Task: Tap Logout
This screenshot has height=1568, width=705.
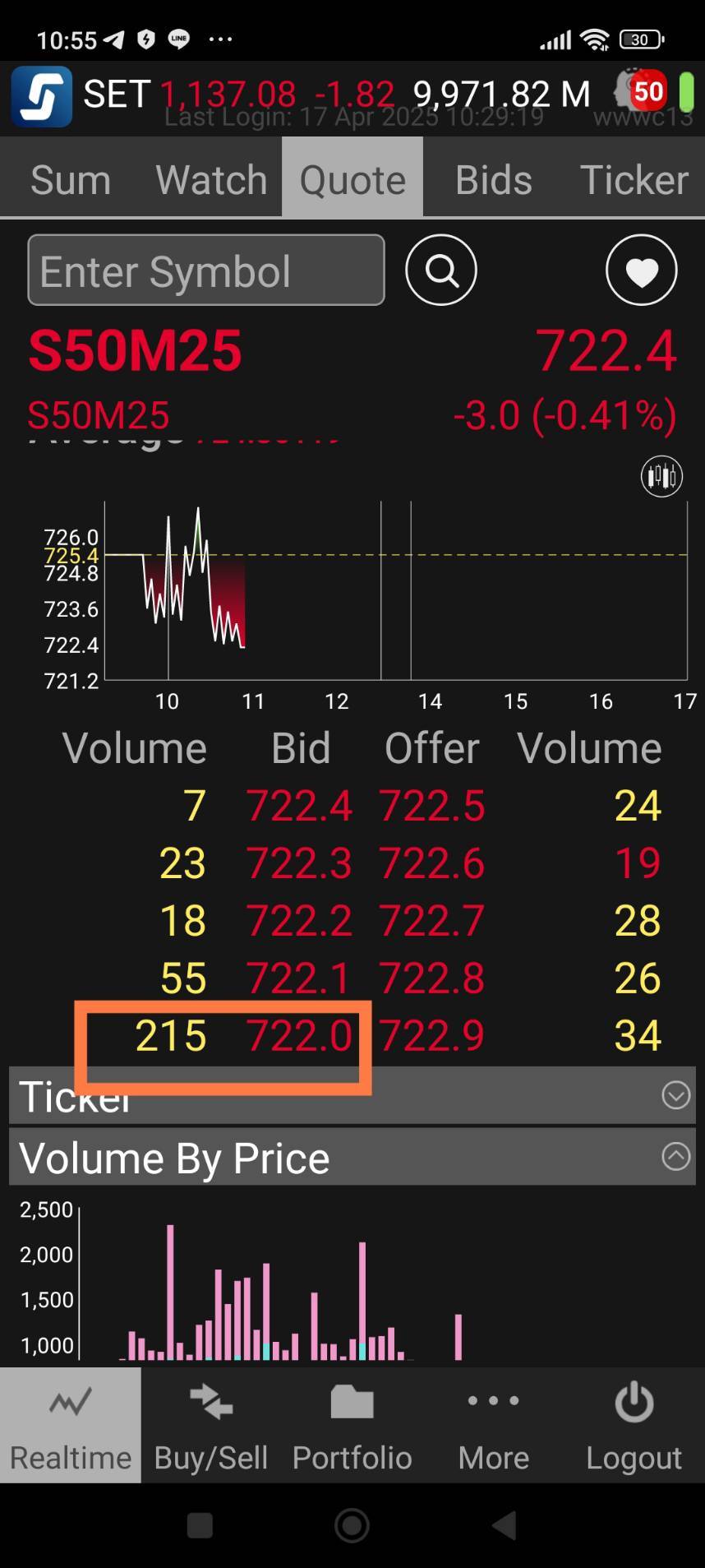Action: click(x=634, y=1426)
